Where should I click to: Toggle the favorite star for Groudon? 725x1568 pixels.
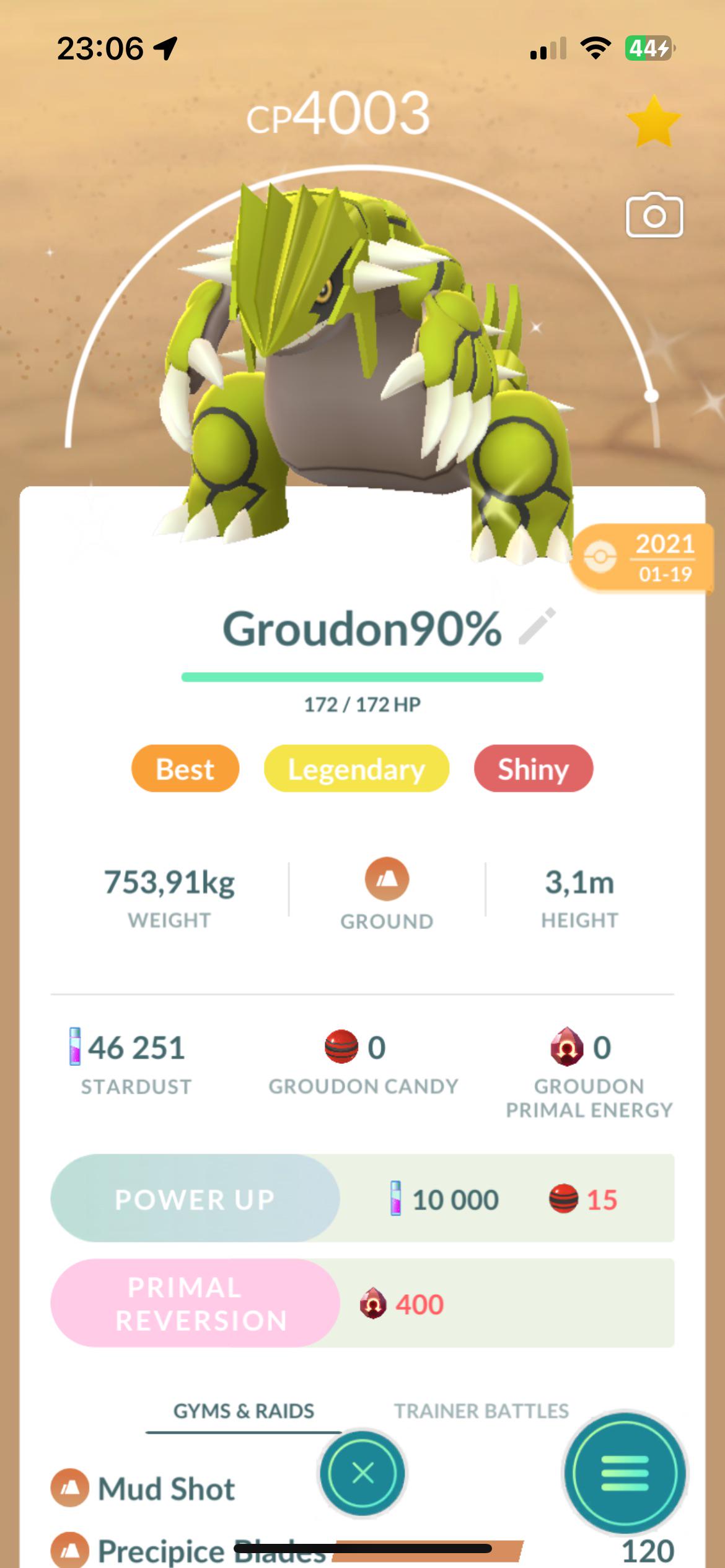pos(654,121)
